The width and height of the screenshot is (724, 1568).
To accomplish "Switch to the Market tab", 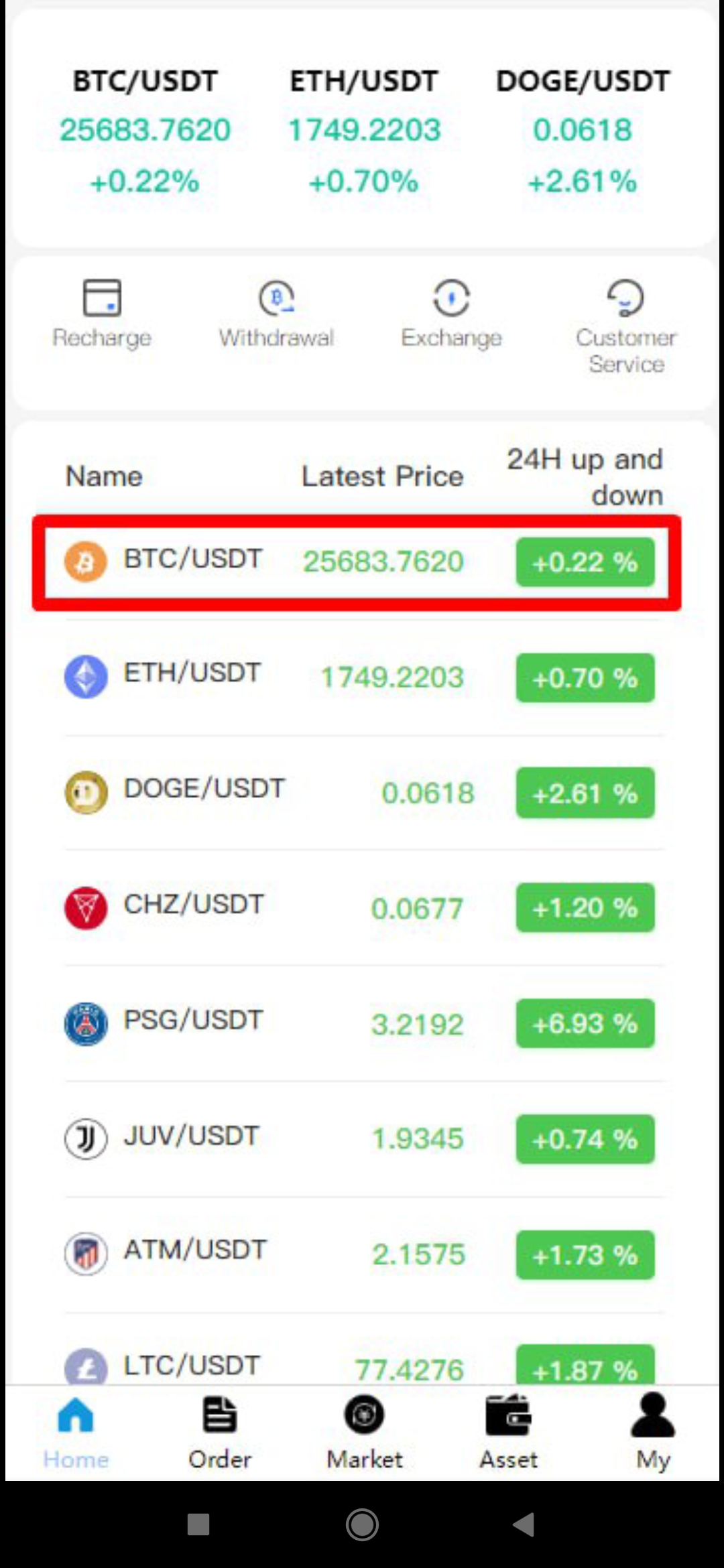I will pos(364,1433).
